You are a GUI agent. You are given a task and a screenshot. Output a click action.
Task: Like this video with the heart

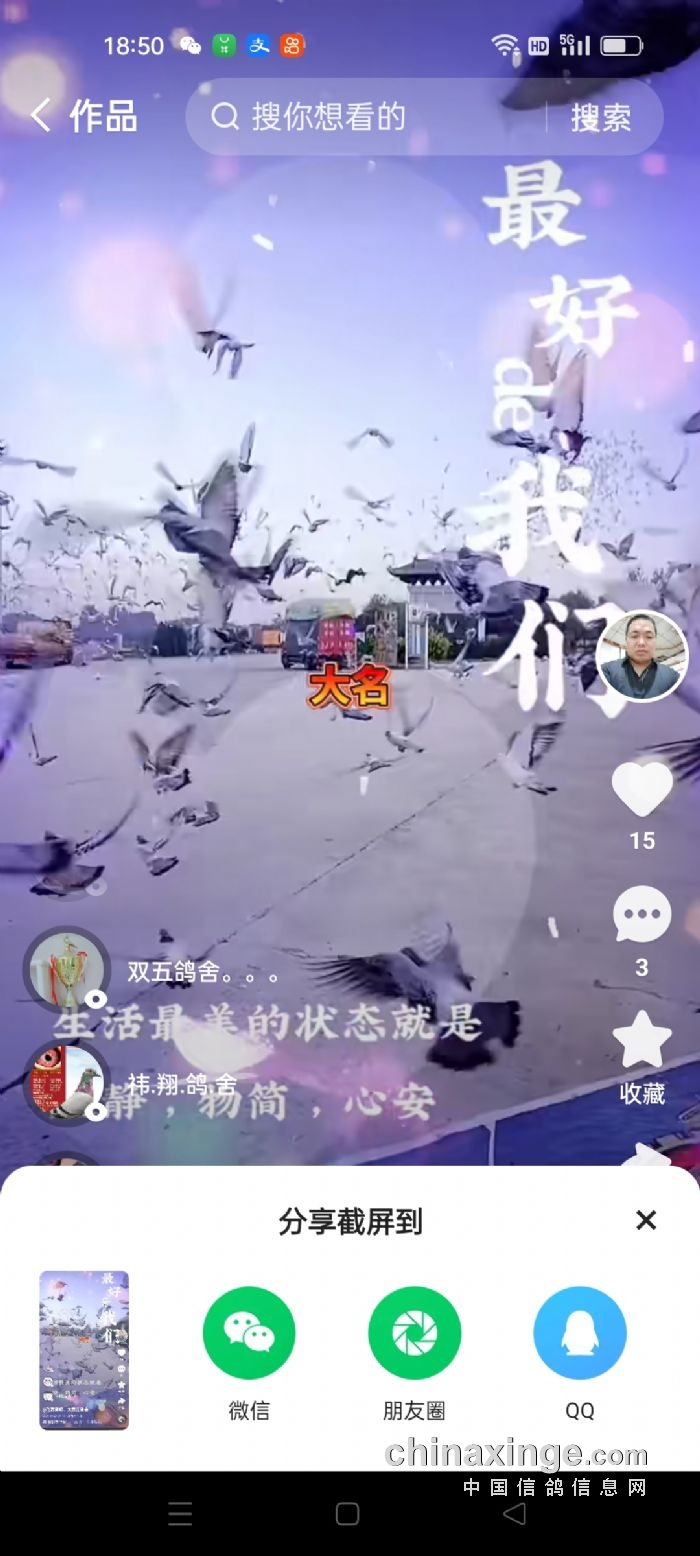pyautogui.click(x=641, y=789)
